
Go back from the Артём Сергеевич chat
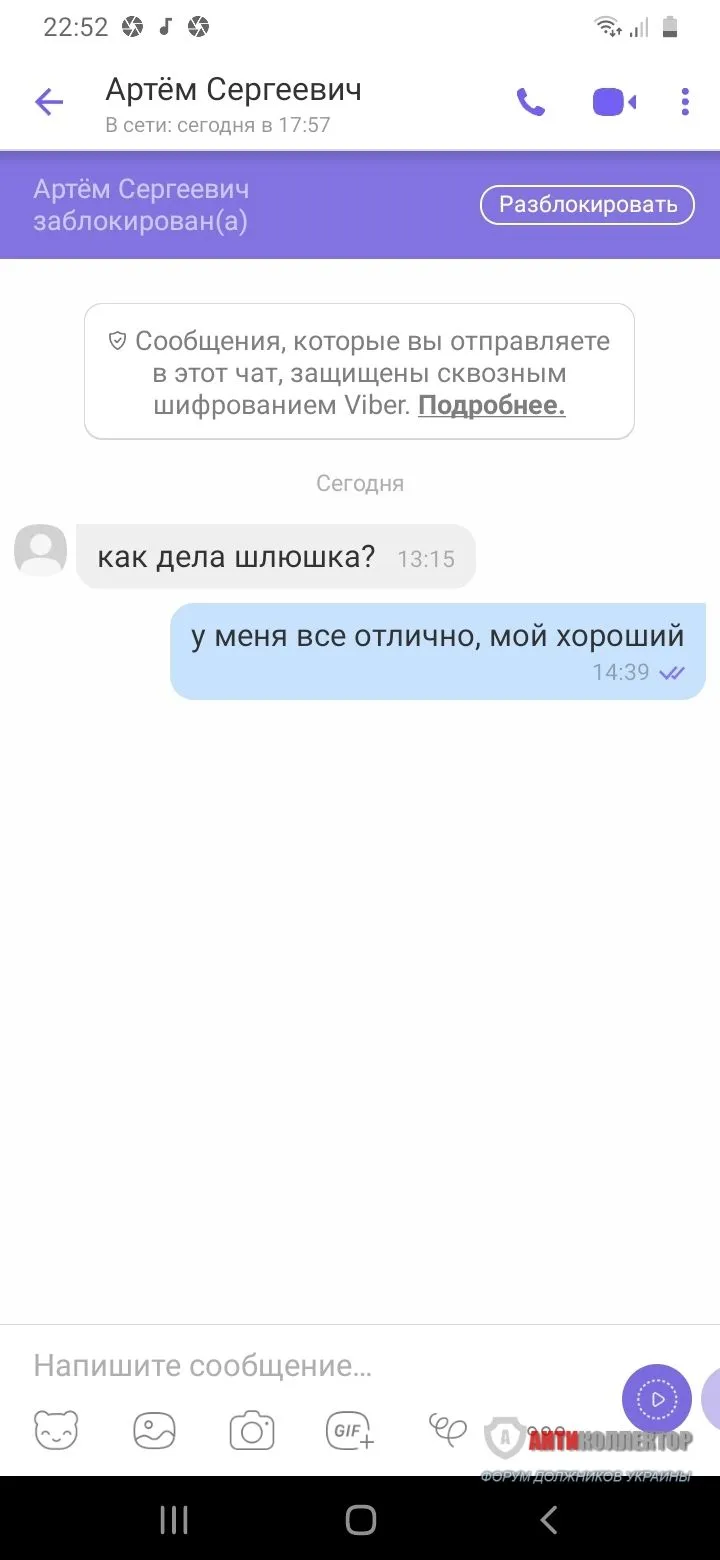click(x=49, y=102)
